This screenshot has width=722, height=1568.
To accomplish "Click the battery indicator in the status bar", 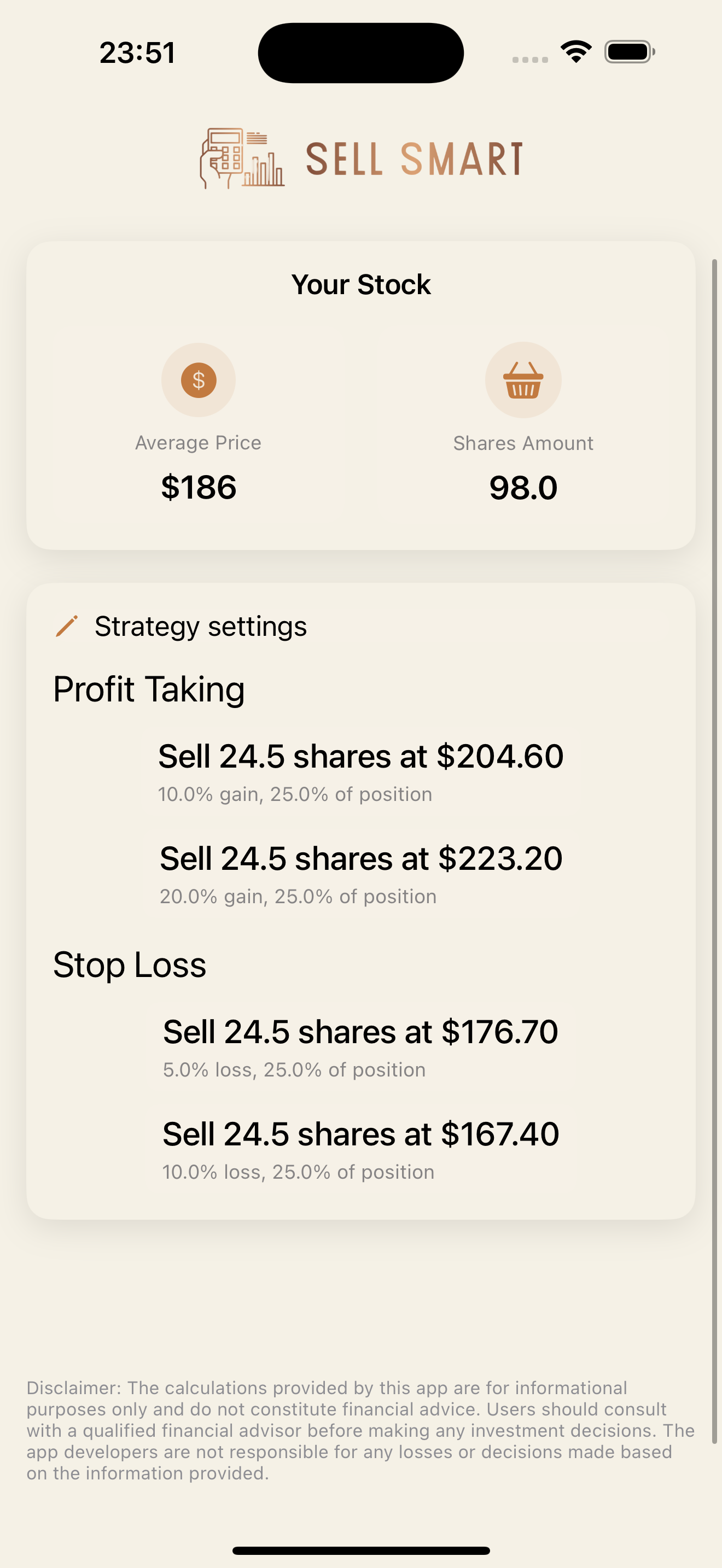I will point(629,52).
